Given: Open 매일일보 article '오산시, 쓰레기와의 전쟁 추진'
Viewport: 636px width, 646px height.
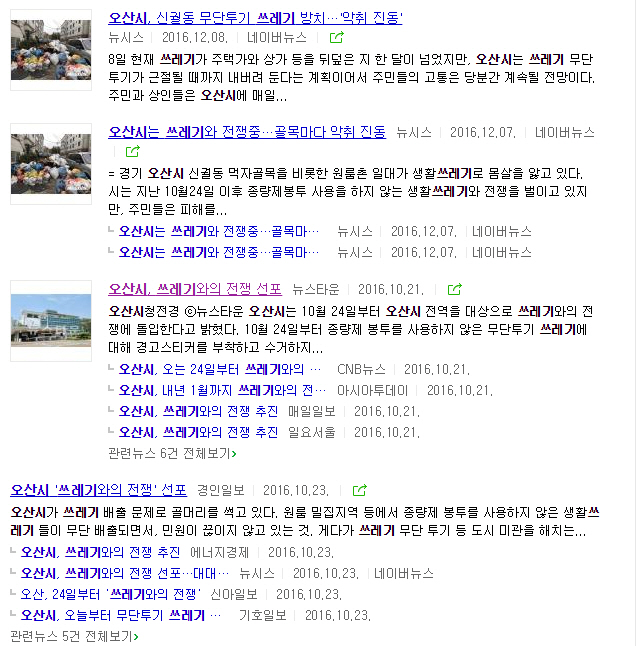Looking at the screenshot, I should [198, 411].
